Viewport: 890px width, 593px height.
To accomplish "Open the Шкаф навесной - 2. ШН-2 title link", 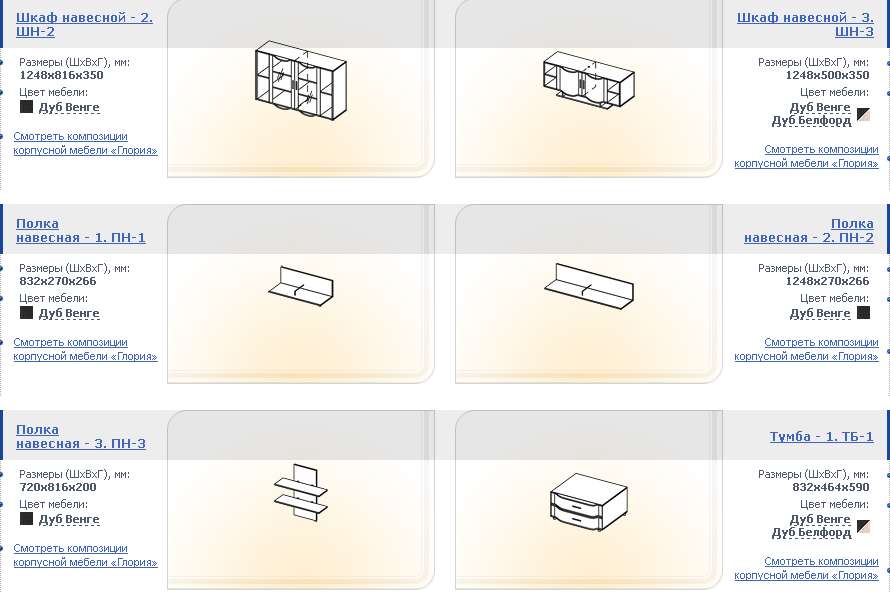I will pyautogui.click(x=84, y=25).
